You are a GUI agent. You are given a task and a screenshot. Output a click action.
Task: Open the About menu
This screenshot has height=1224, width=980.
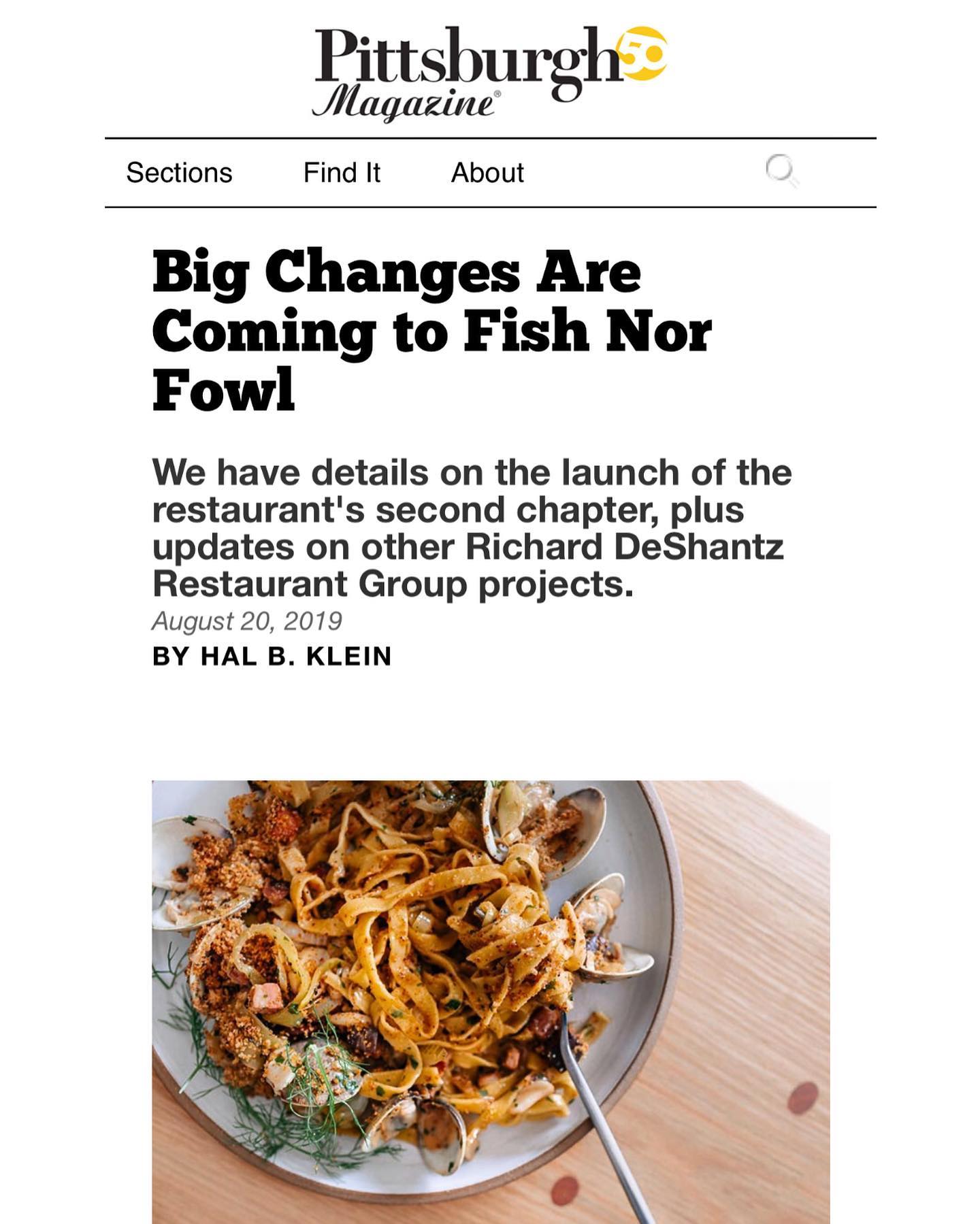pos(487,173)
